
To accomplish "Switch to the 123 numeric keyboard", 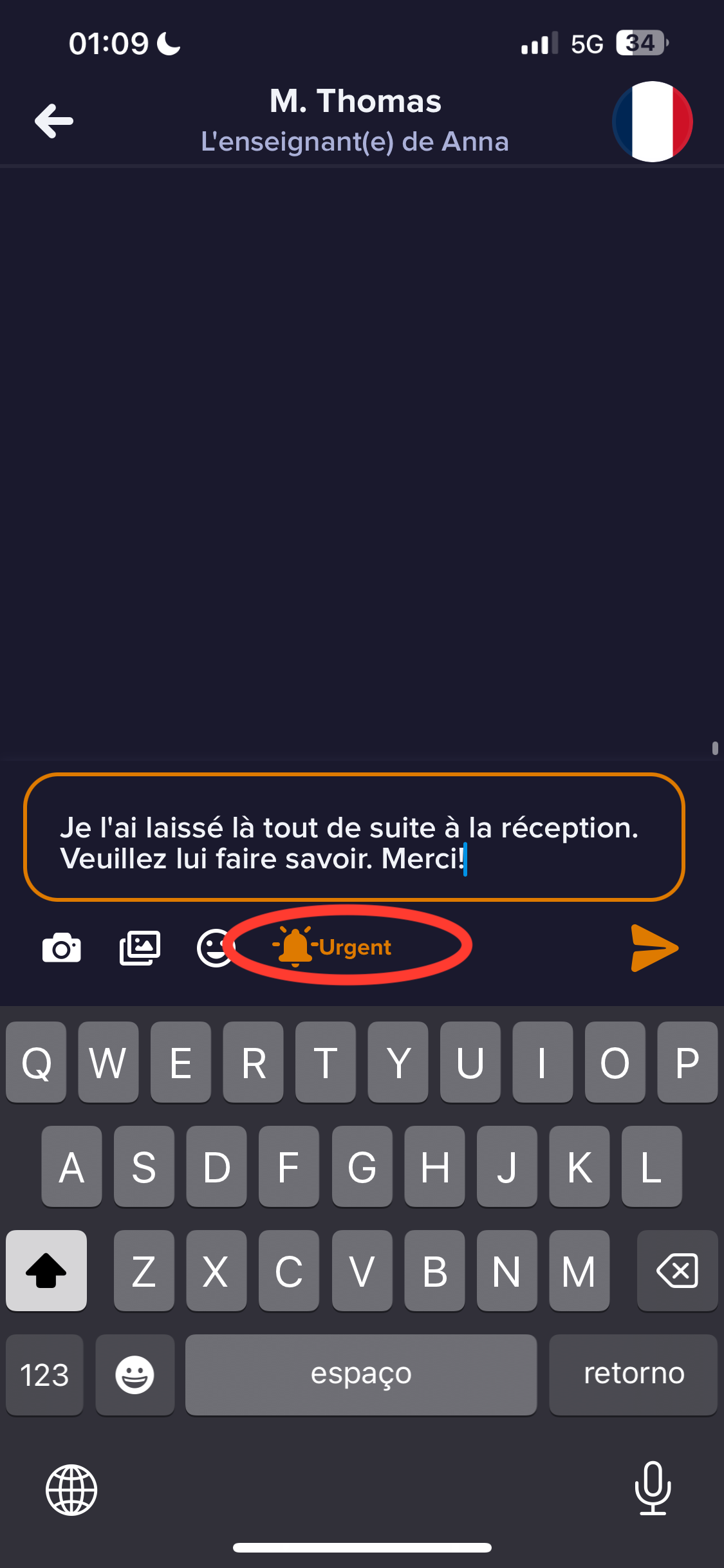I will pyautogui.click(x=44, y=1374).
